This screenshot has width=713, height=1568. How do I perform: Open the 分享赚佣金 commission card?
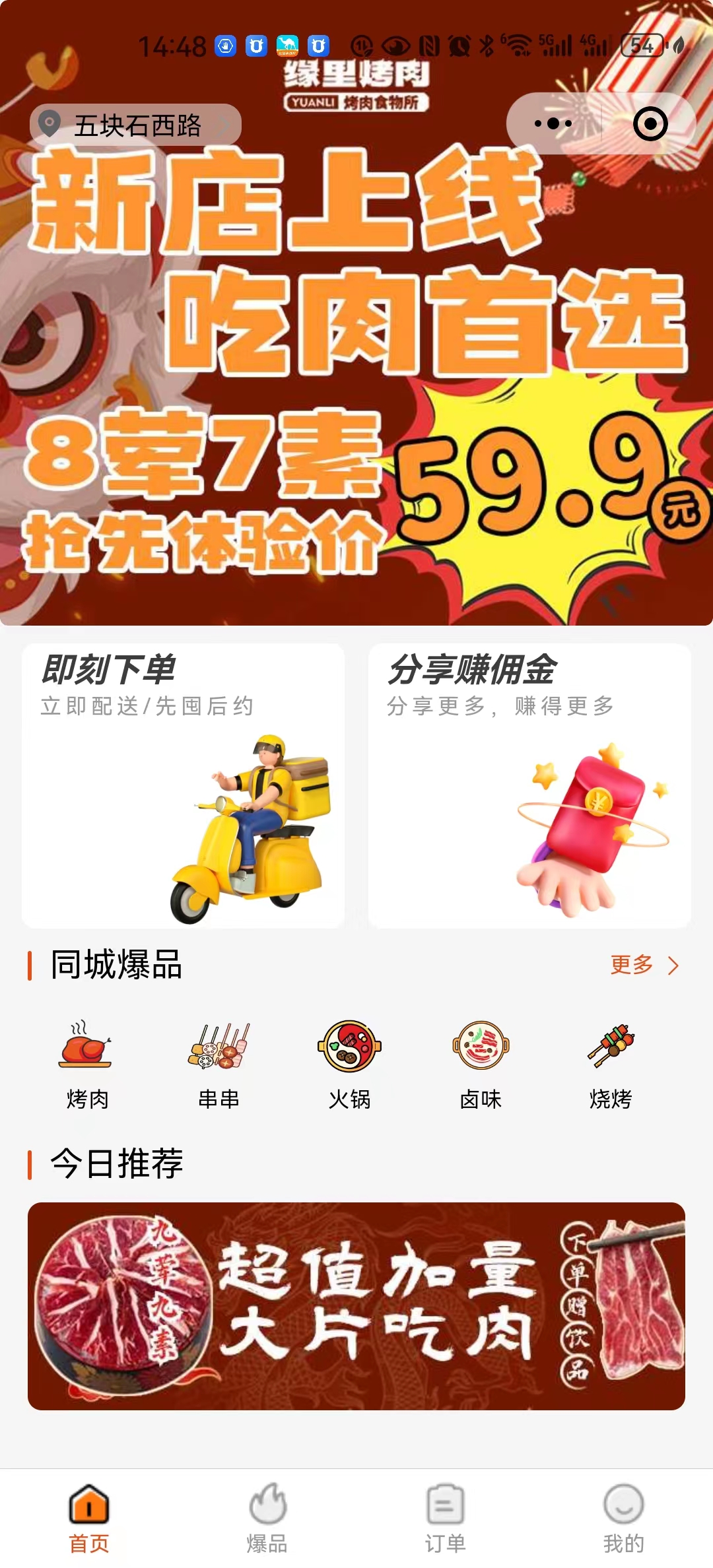[529, 785]
